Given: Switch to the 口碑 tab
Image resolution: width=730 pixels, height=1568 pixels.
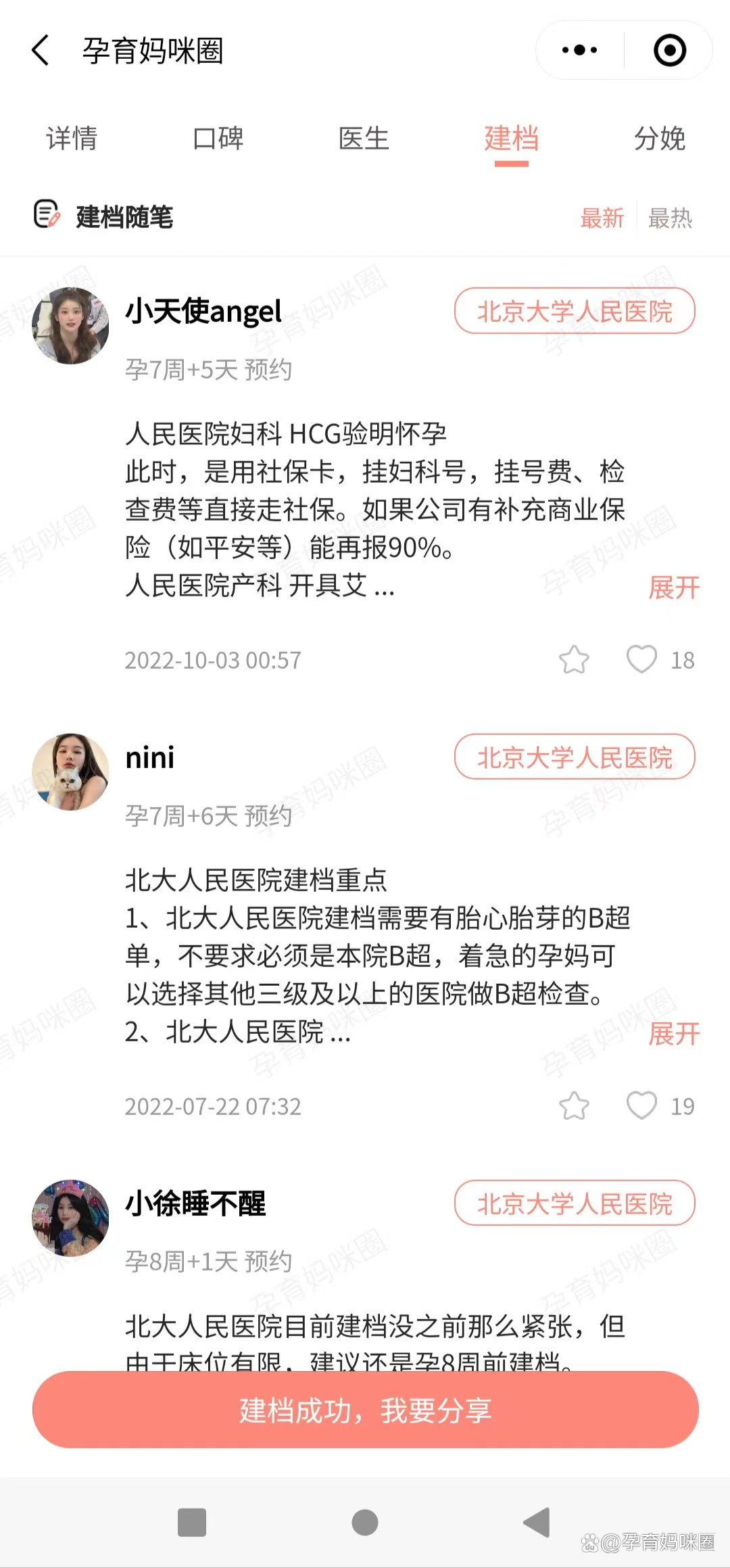Looking at the screenshot, I should tap(218, 139).
